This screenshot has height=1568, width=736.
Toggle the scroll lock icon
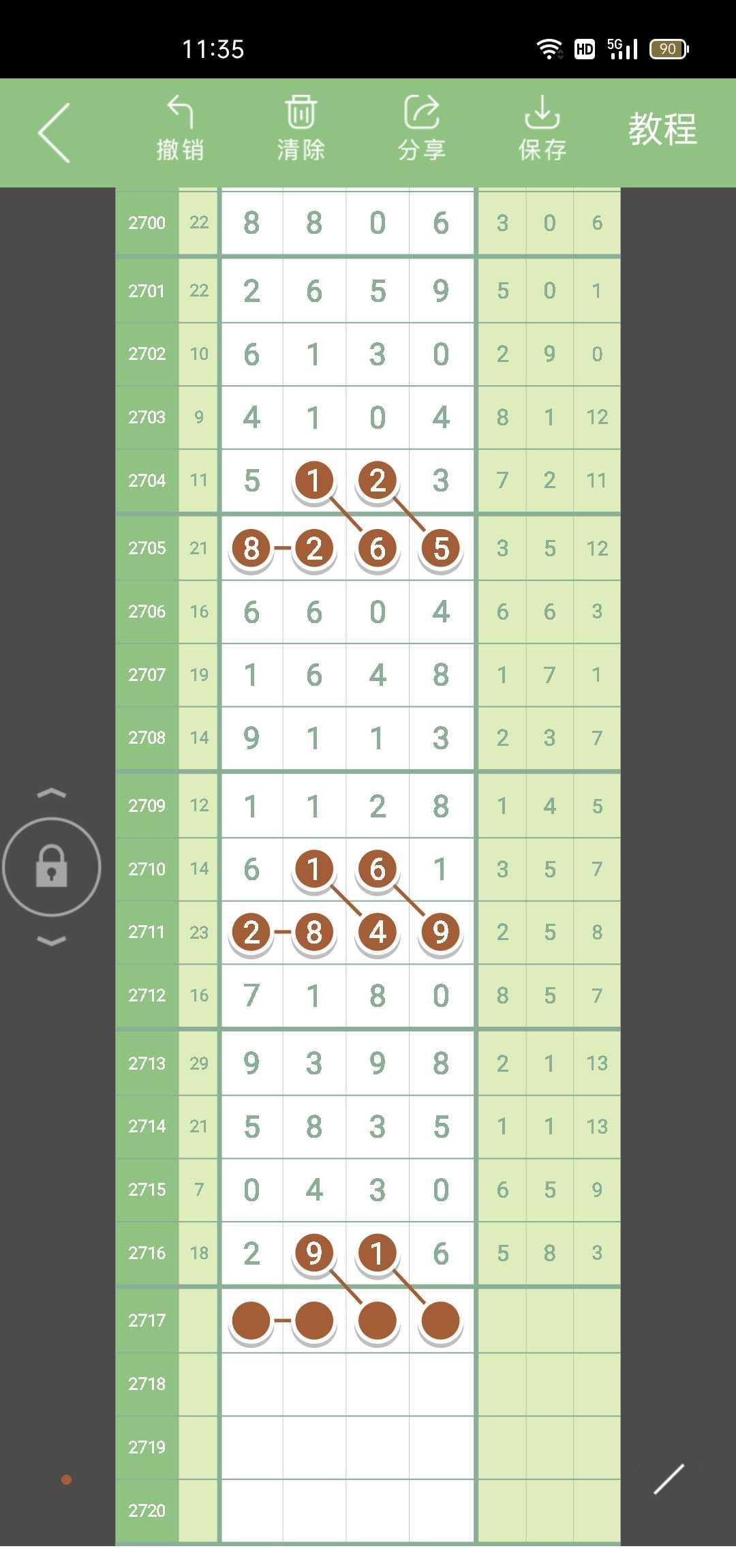pyautogui.click(x=52, y=866)
